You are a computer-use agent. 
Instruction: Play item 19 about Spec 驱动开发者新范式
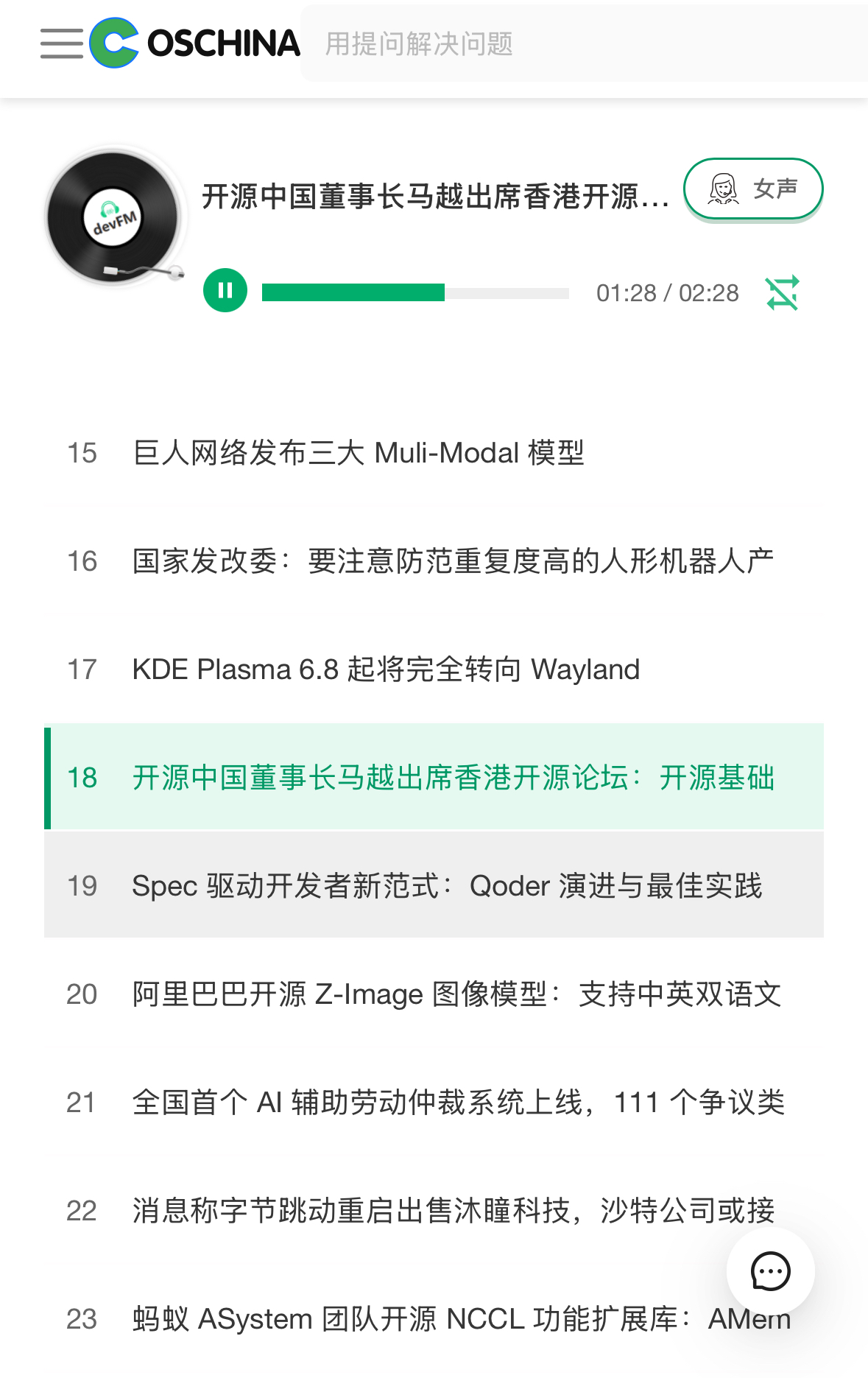point(446,886)
